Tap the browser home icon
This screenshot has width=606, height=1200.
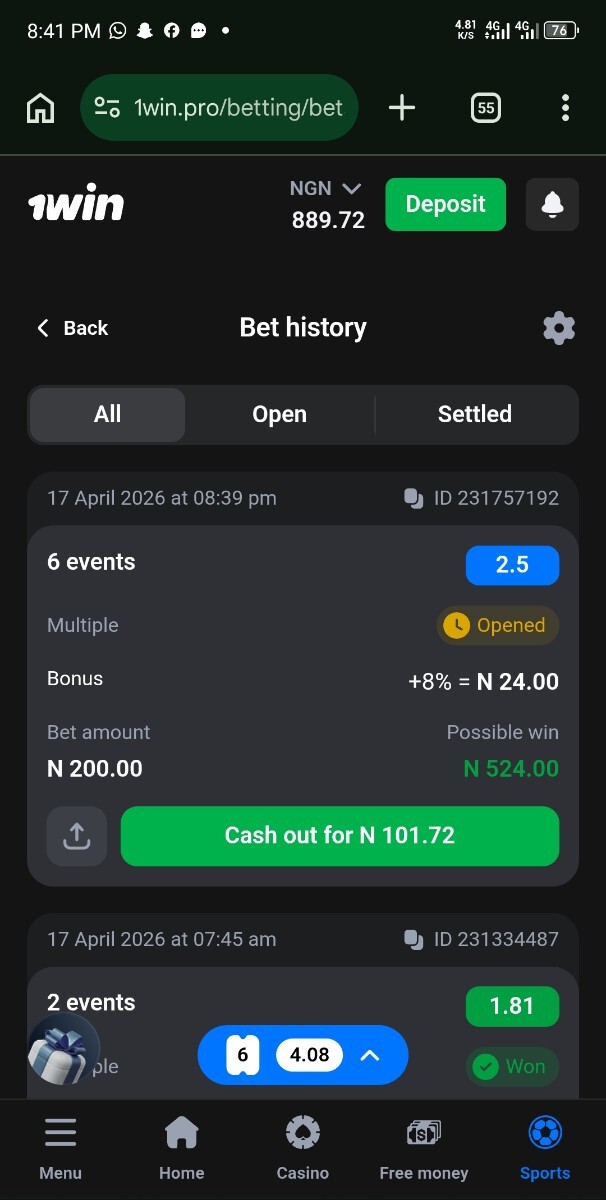(40, 108)
